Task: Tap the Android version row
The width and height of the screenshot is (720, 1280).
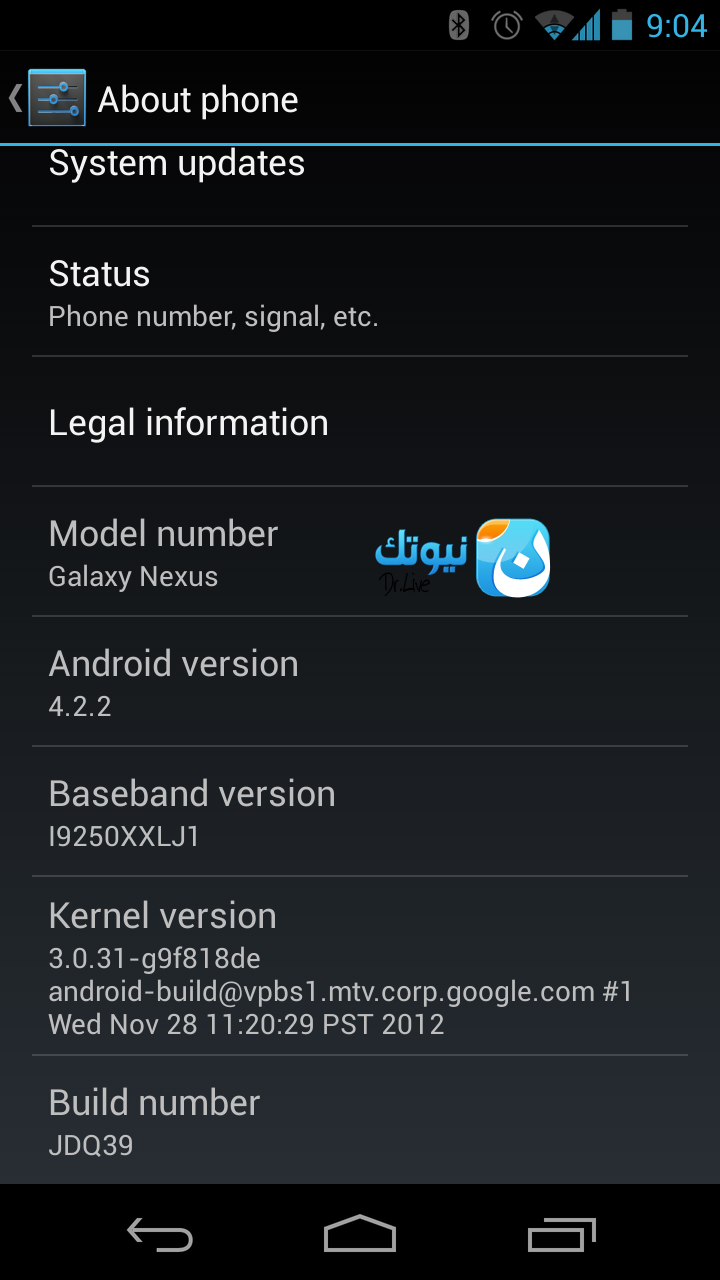Action: coord(360,682)
